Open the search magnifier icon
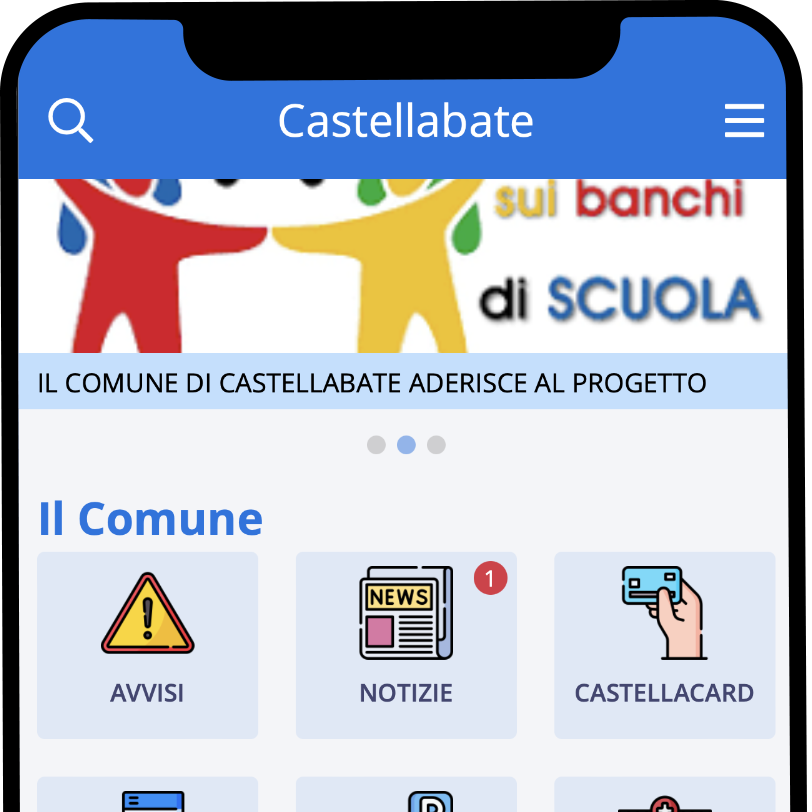Image resolution: width=812 pixels, height=812 pixels. [x=70, y=122]
